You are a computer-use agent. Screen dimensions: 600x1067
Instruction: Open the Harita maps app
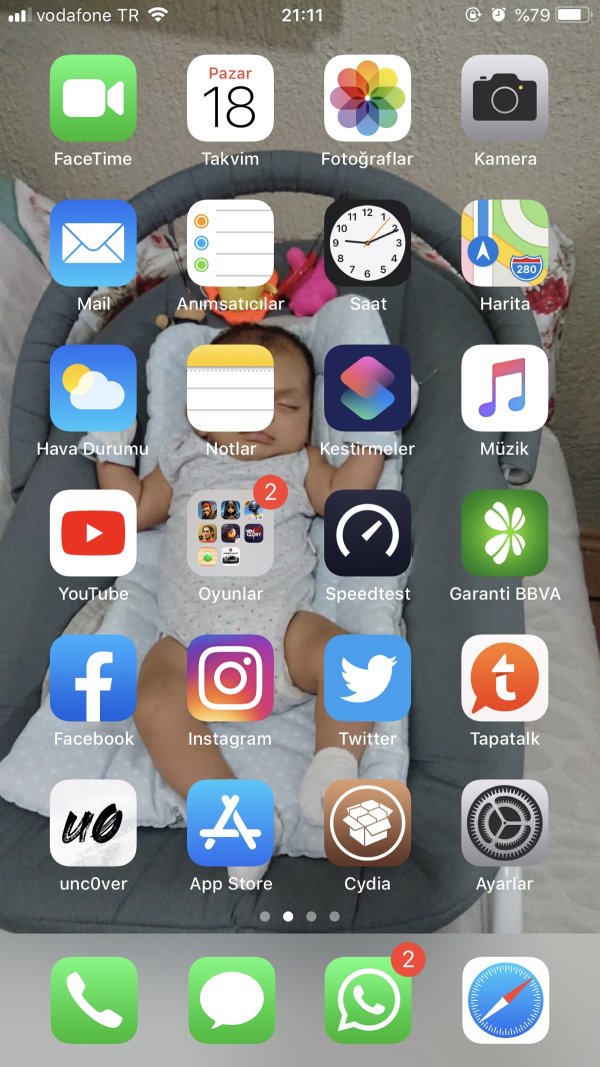(x=504, y=243)
